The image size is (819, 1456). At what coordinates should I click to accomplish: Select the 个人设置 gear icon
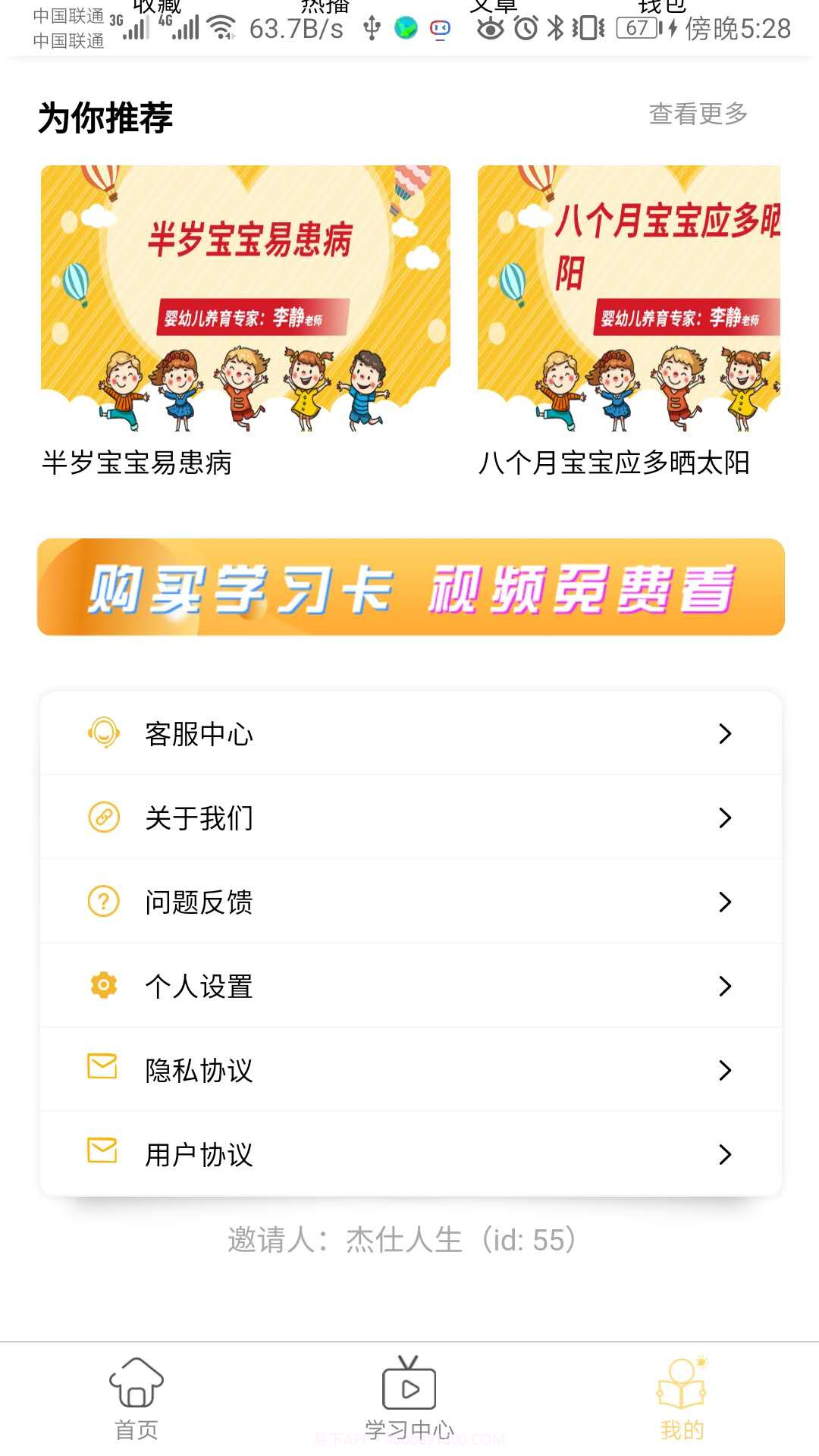pyautogui.click(x=102, y=986)
